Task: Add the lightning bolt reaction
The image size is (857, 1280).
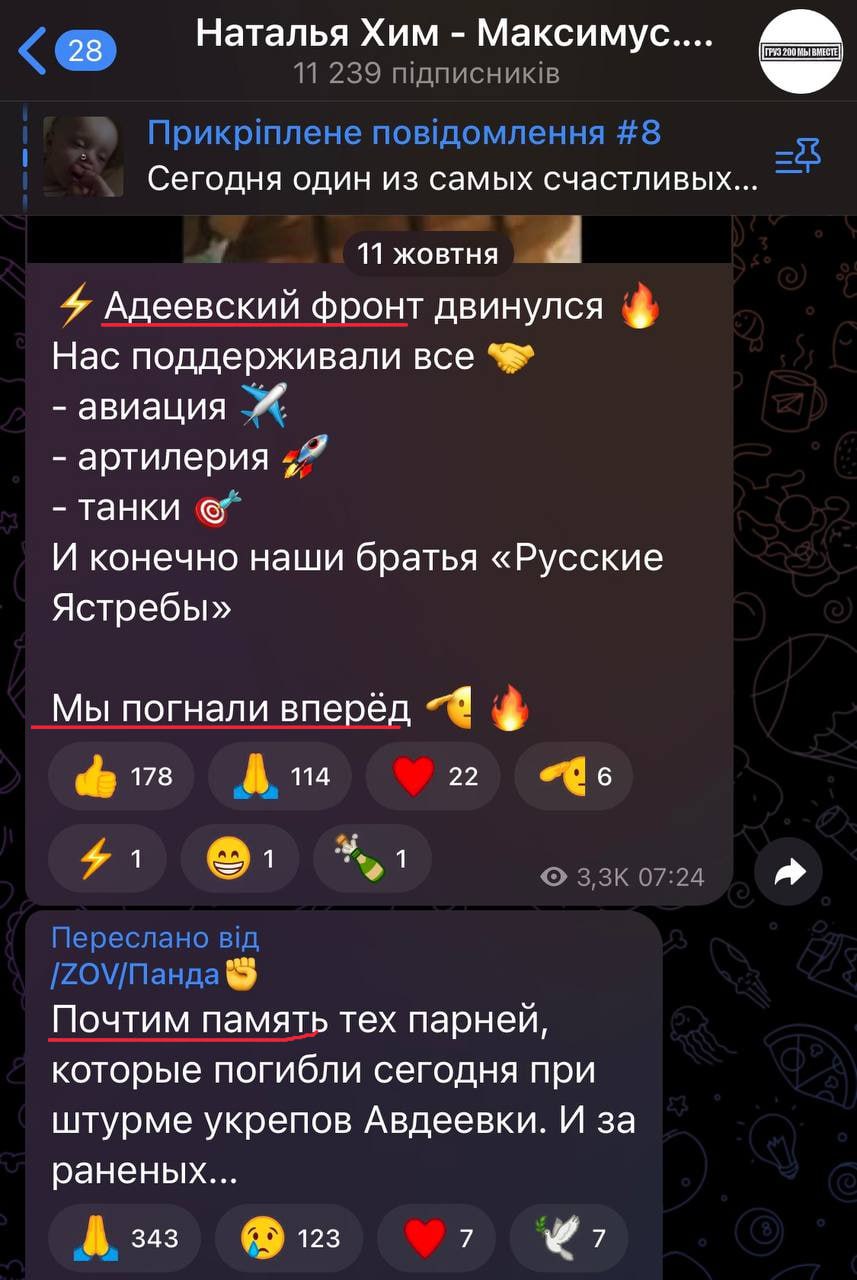Action: (108, 858)
